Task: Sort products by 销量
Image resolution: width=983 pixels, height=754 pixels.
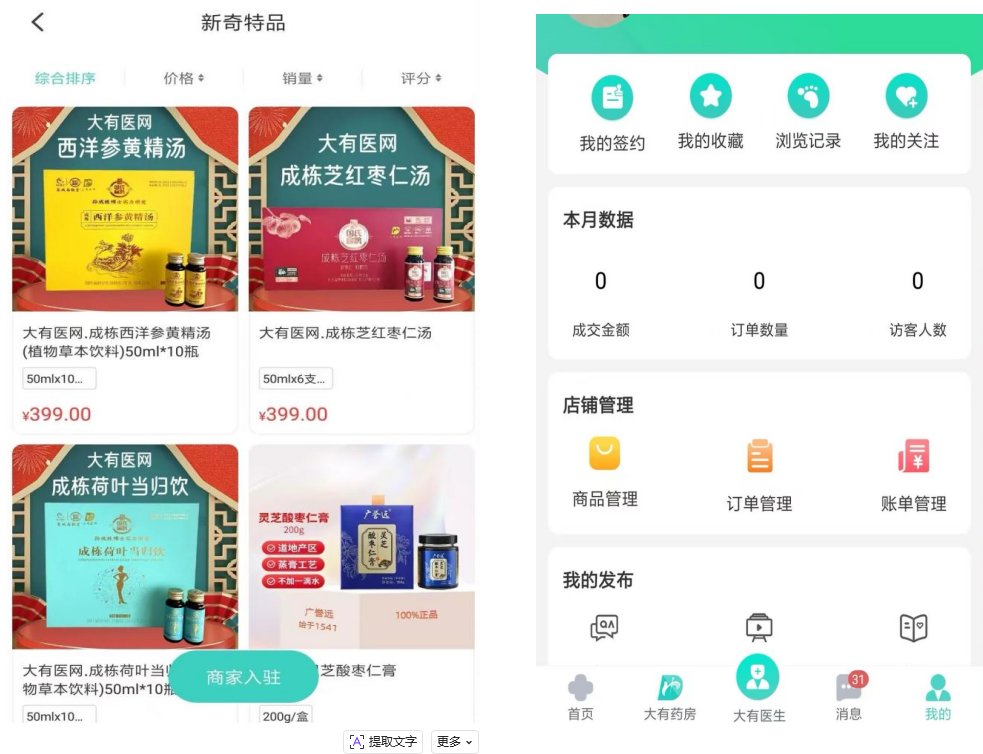Action: tap(302, 78)
